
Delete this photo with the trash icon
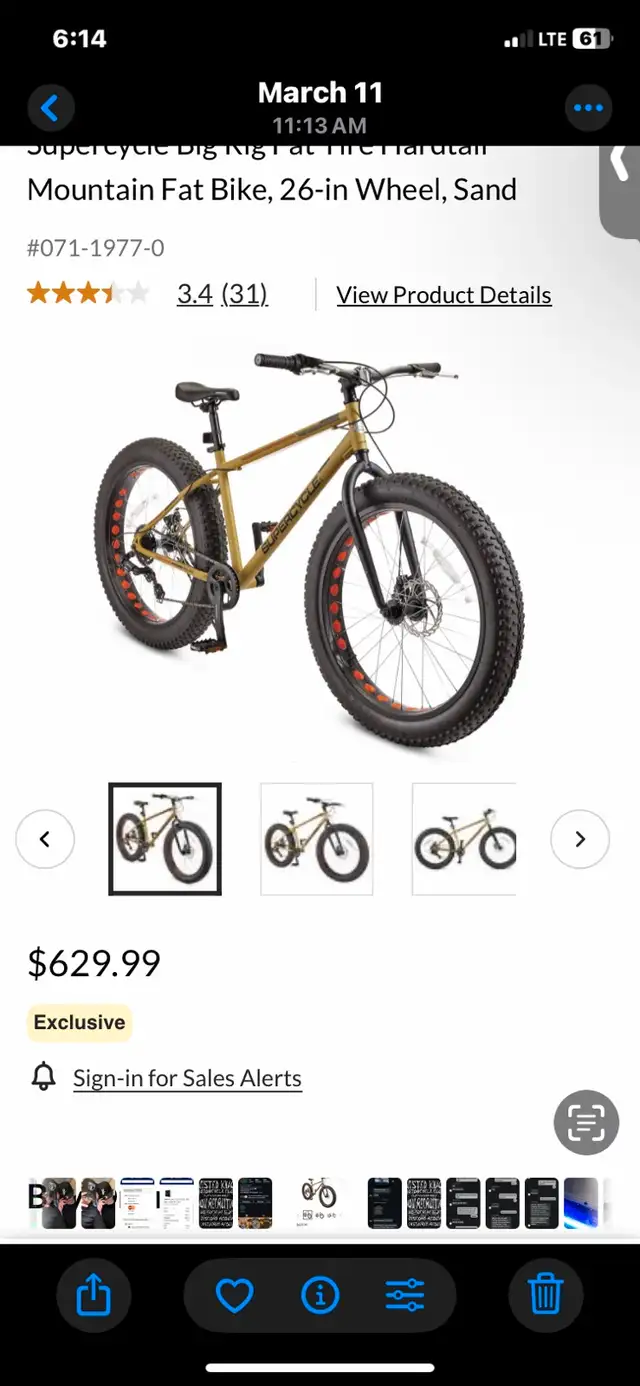545,1297
